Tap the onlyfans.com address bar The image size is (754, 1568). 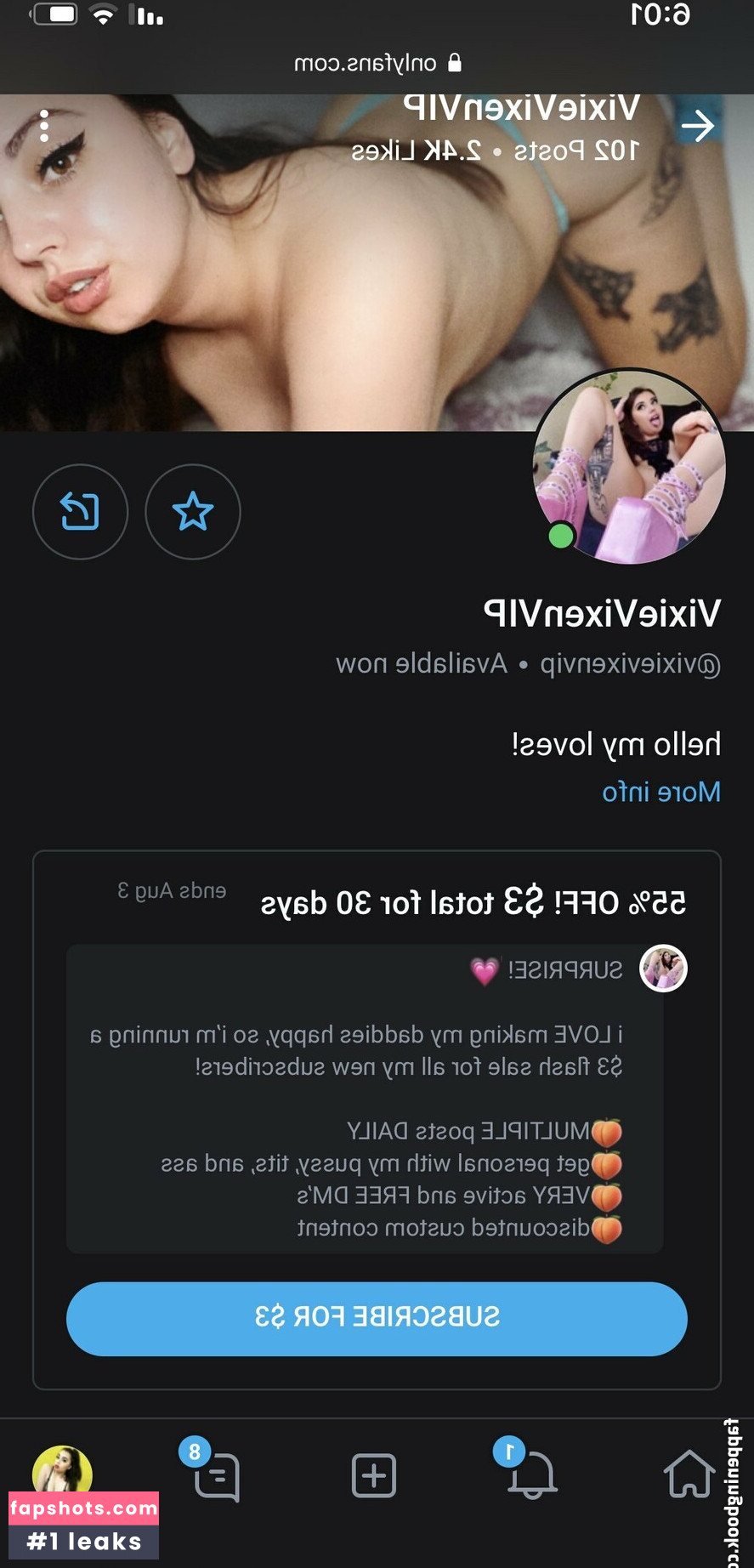click(x=377, y=63)
